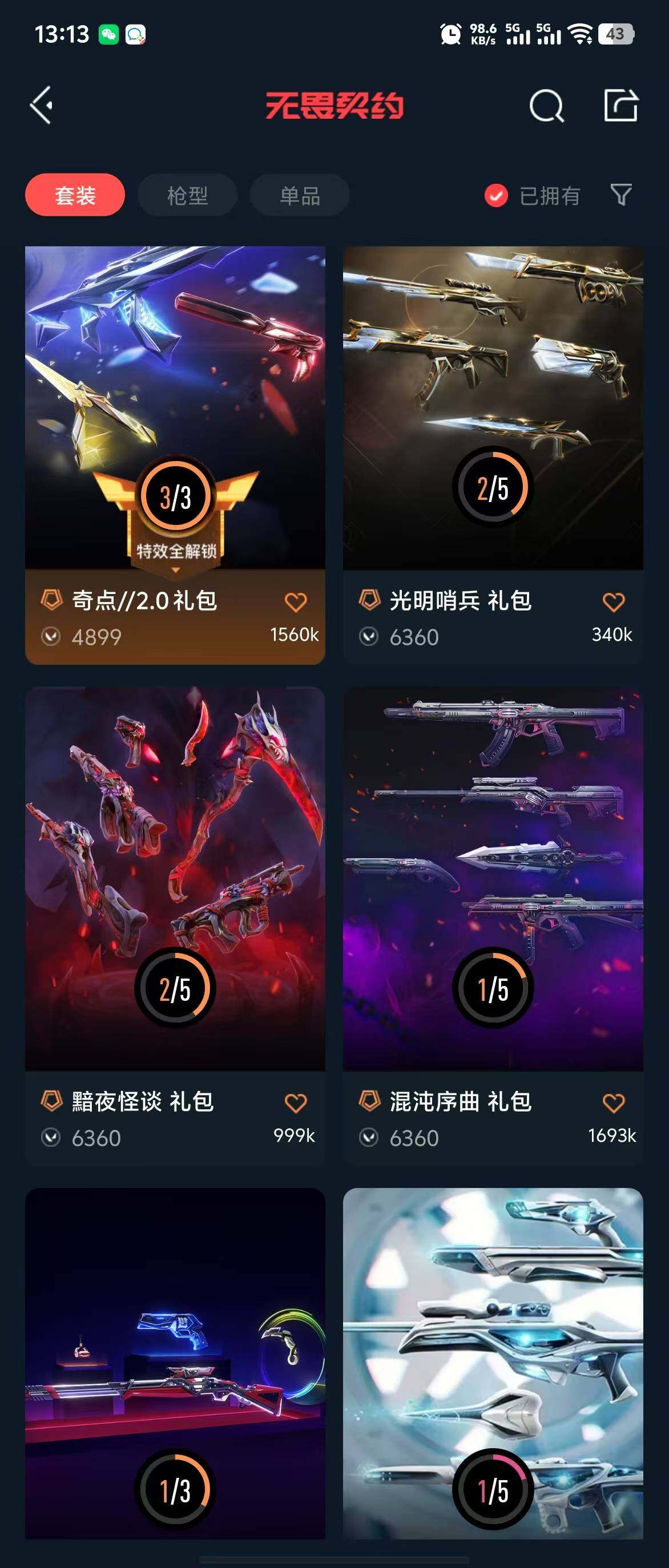Like the 黯夜怪谈 礼包 bundle

click(x=296, y=1102)
